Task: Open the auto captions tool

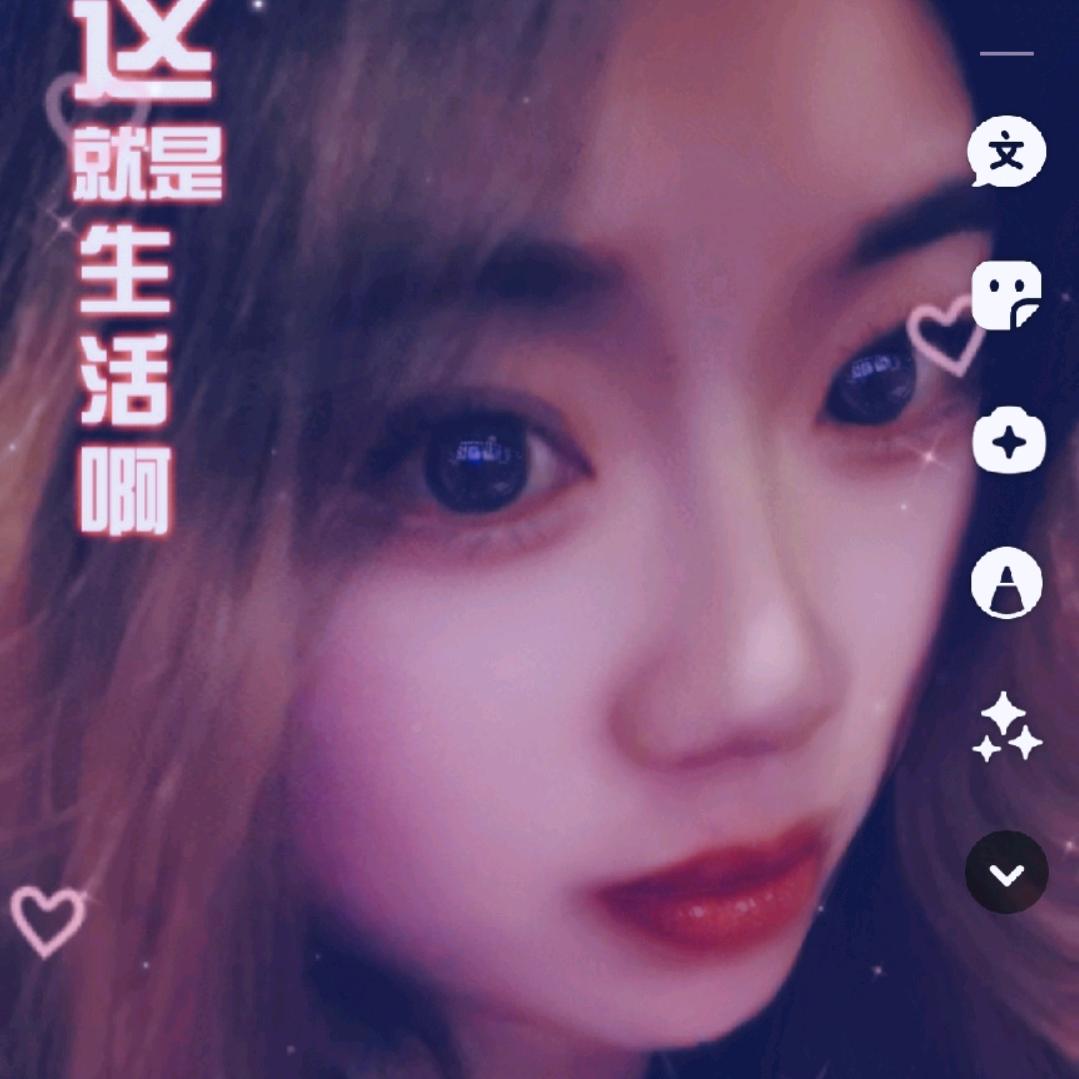Action: pyautogui.click(x=1006, y=152)
